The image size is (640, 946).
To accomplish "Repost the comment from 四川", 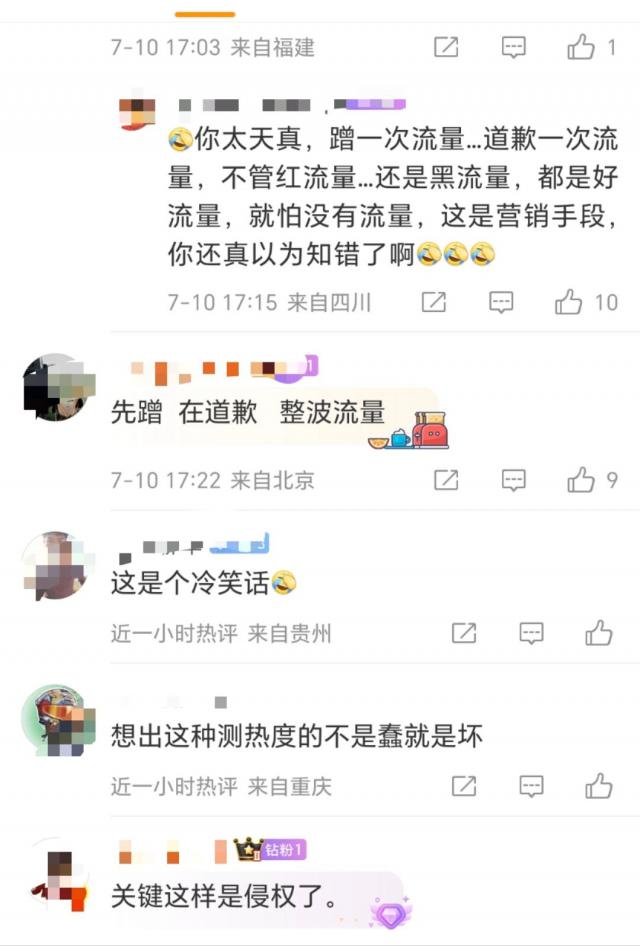I will 433,301.
